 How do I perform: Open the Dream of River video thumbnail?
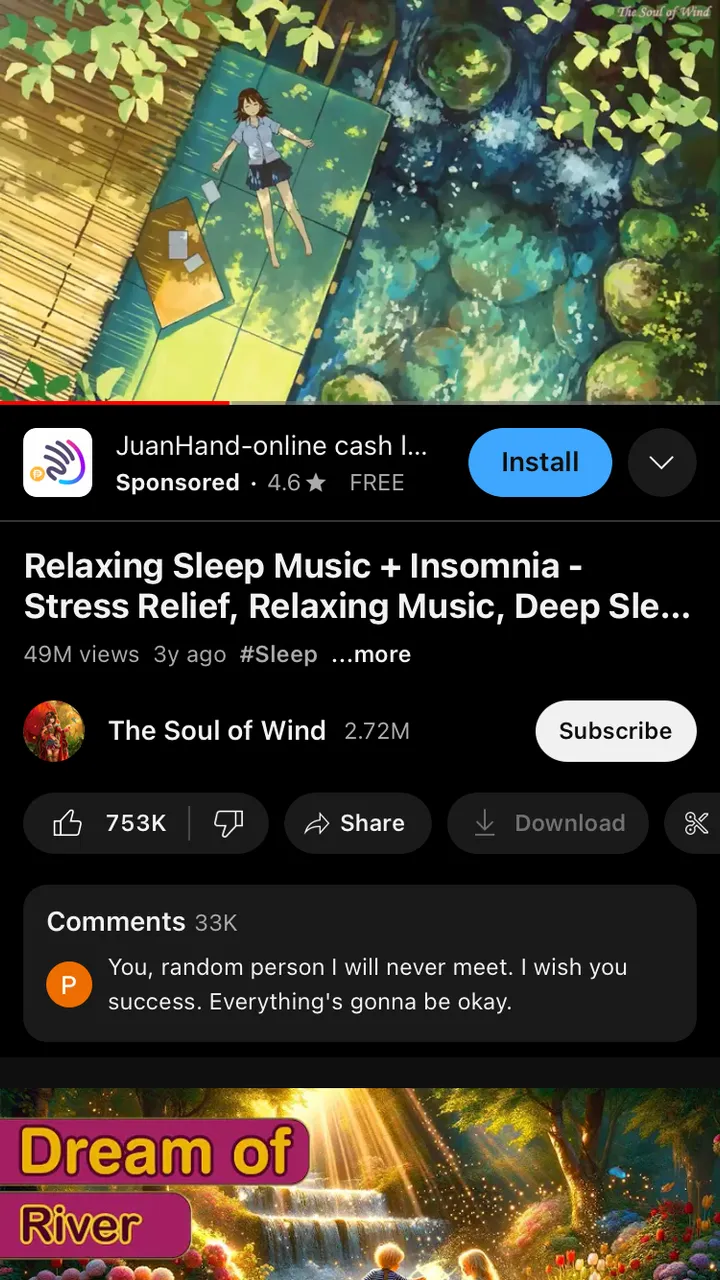[360, 1184]
